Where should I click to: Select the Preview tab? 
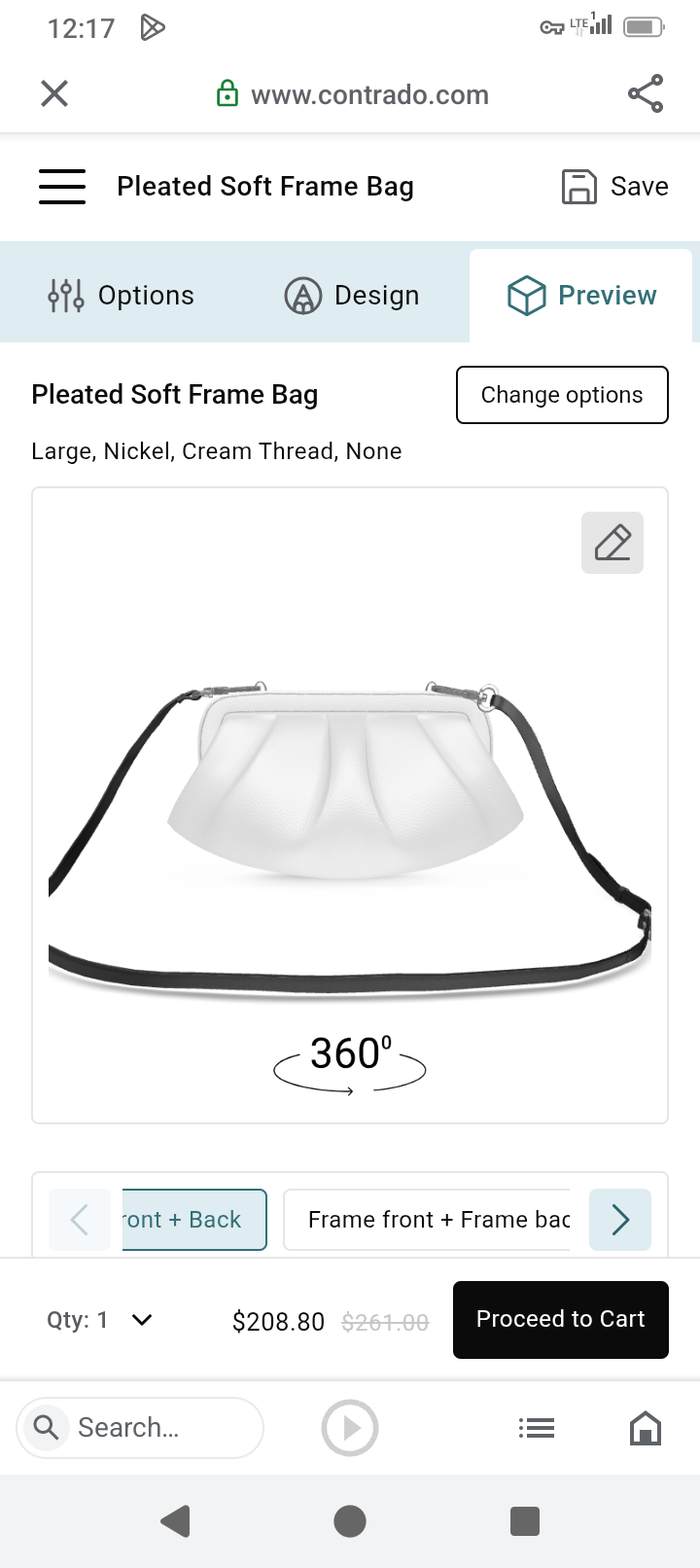[x=581, y=295]
